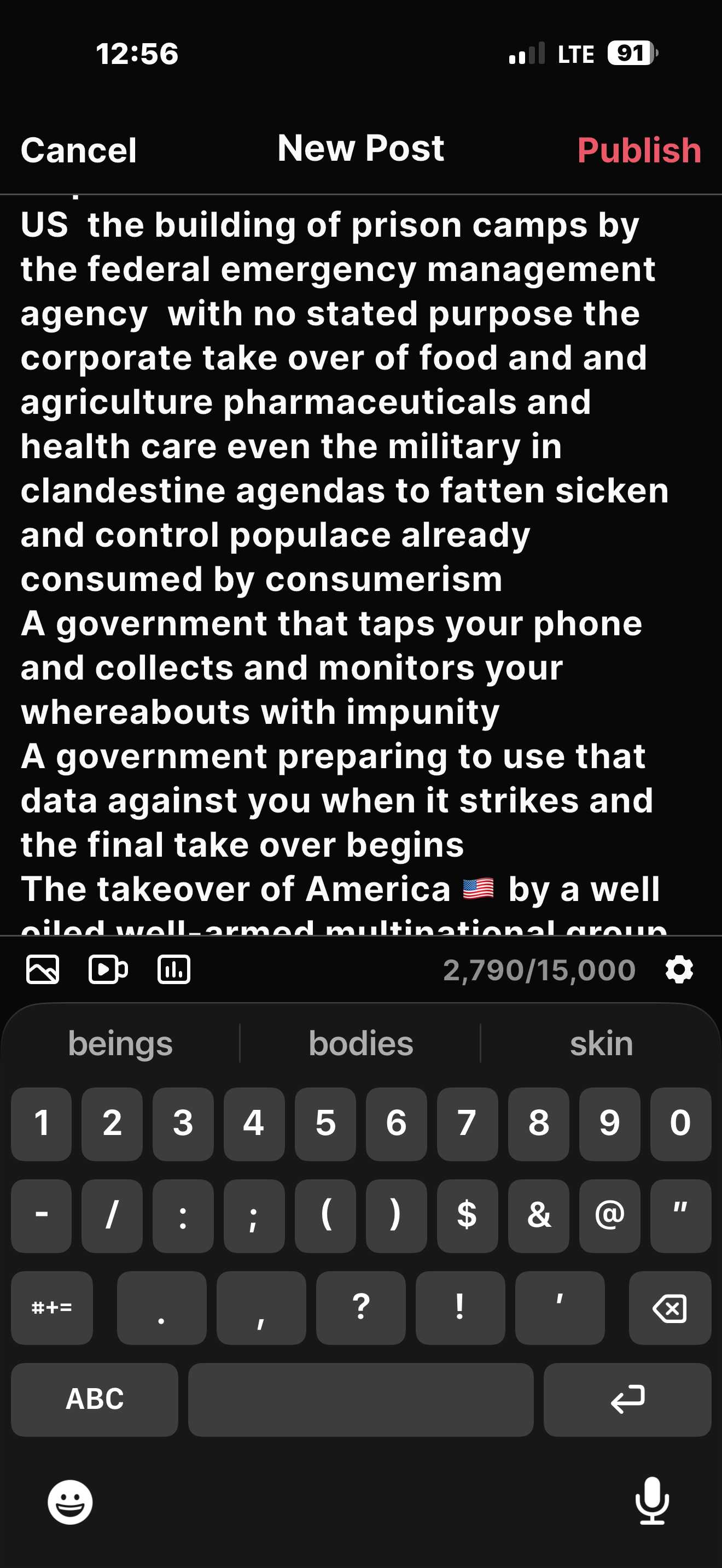Screen dimensions: 722x1568
Task: Add a video to the post
Action: coord(108,969)
